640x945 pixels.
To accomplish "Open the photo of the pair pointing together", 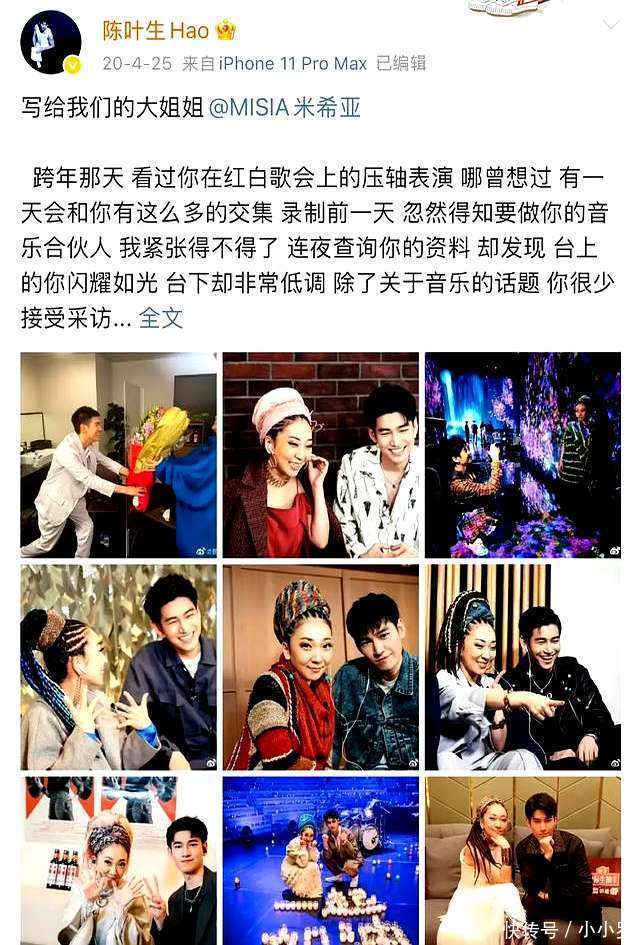I will click(x=522, y=667).
